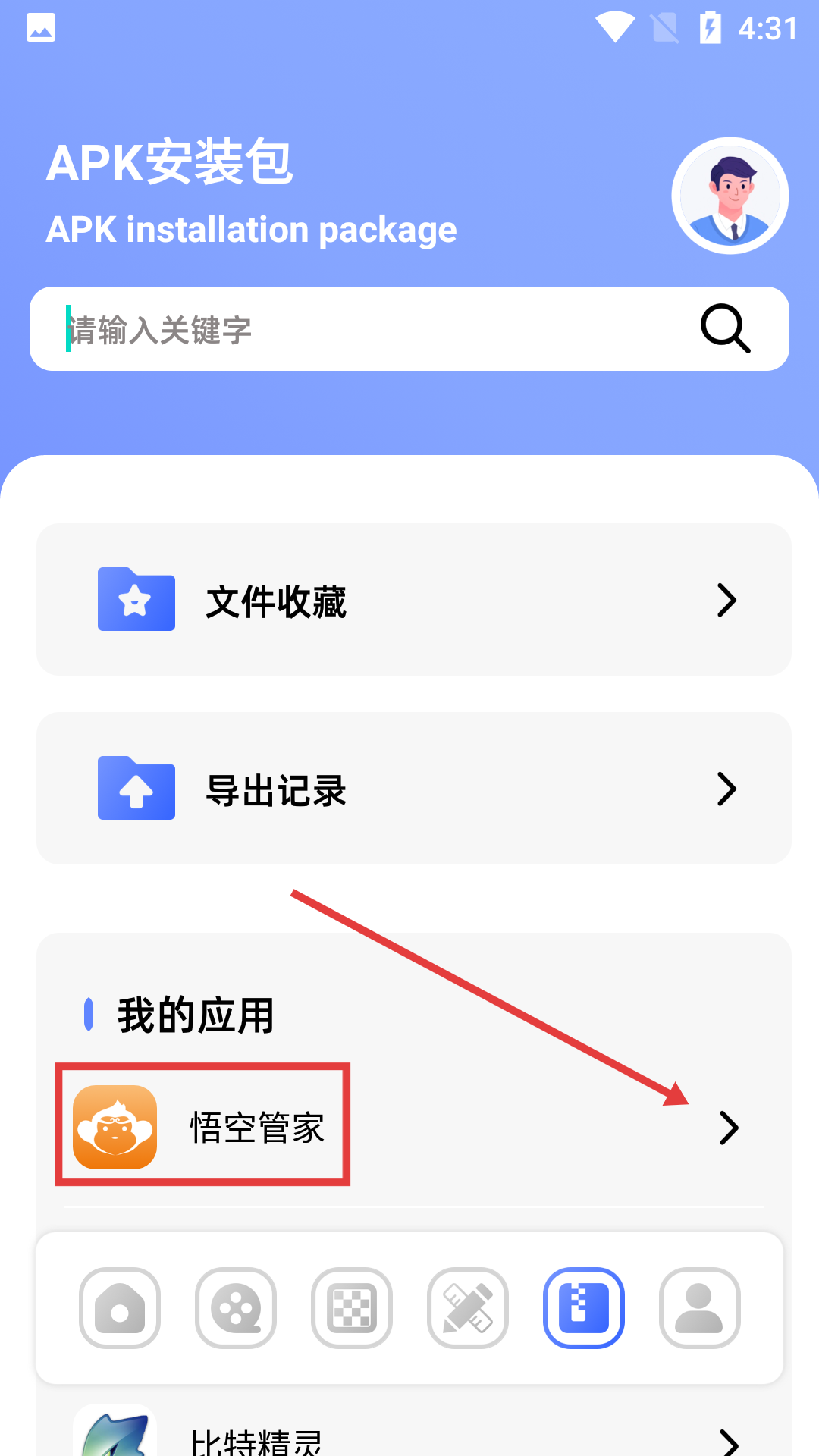The image size is (819, 1456).
Task: Switch to the user profile tab
Action: [700, 1308]
